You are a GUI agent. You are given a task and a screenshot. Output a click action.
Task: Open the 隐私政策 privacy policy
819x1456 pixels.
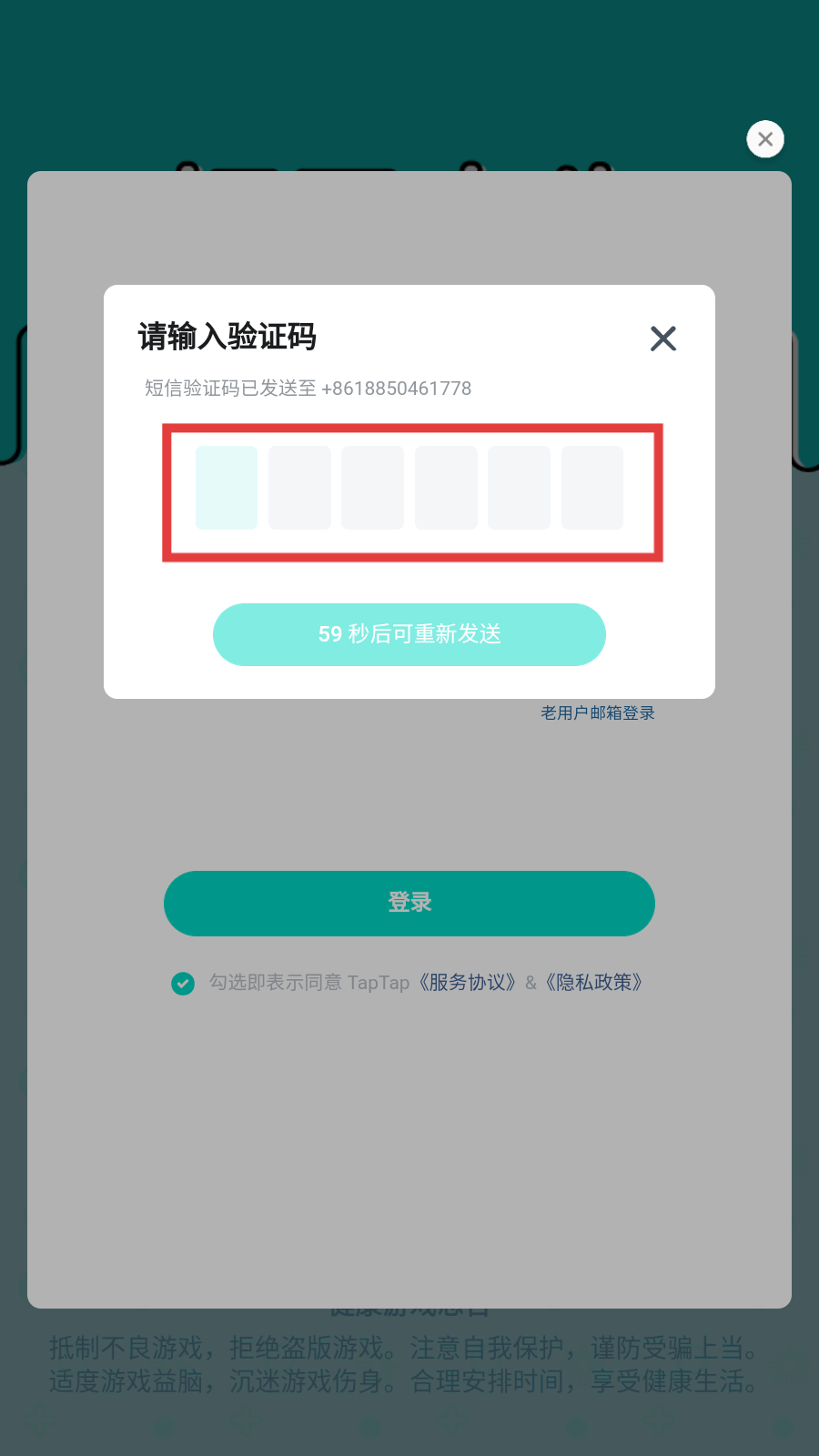click(595, 983)
